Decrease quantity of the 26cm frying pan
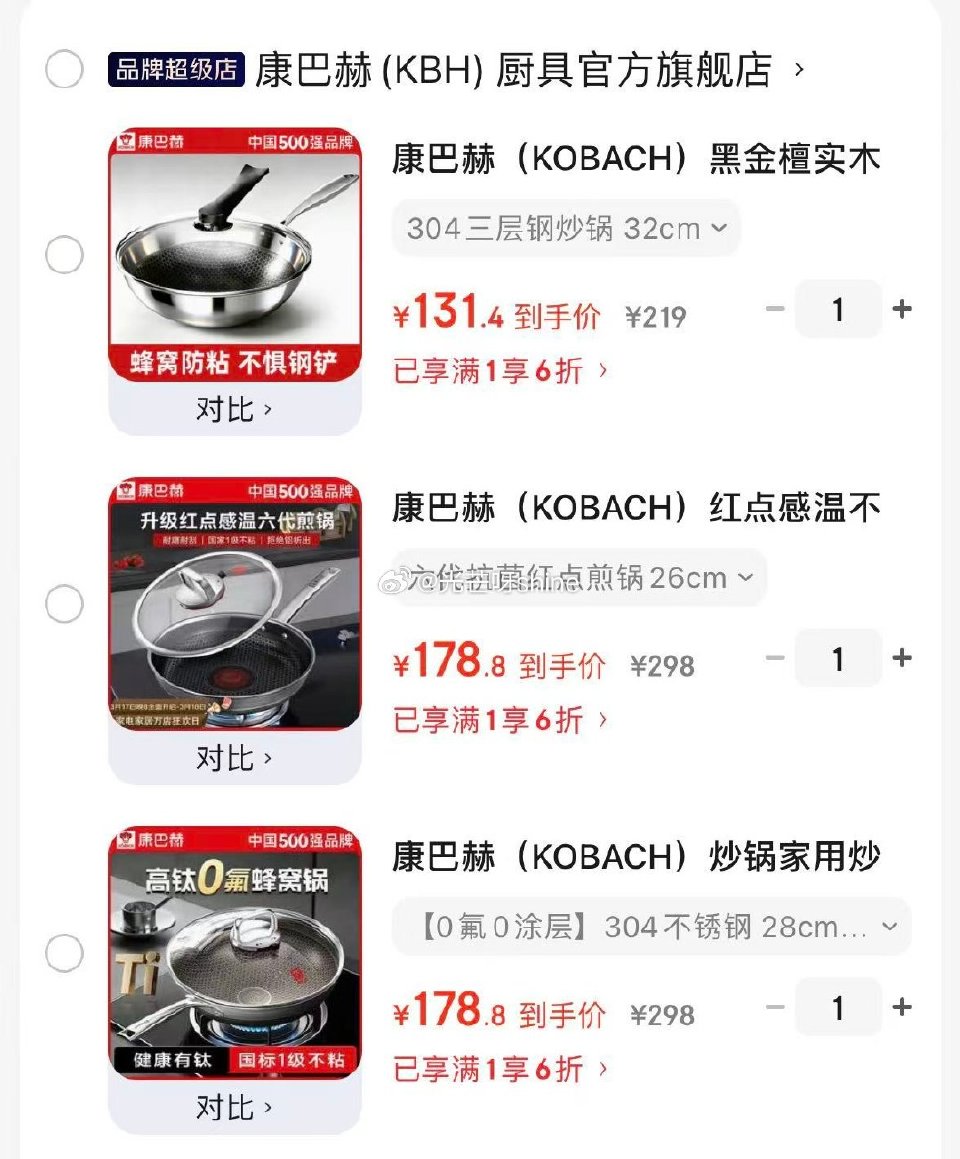 coord(775,658)
